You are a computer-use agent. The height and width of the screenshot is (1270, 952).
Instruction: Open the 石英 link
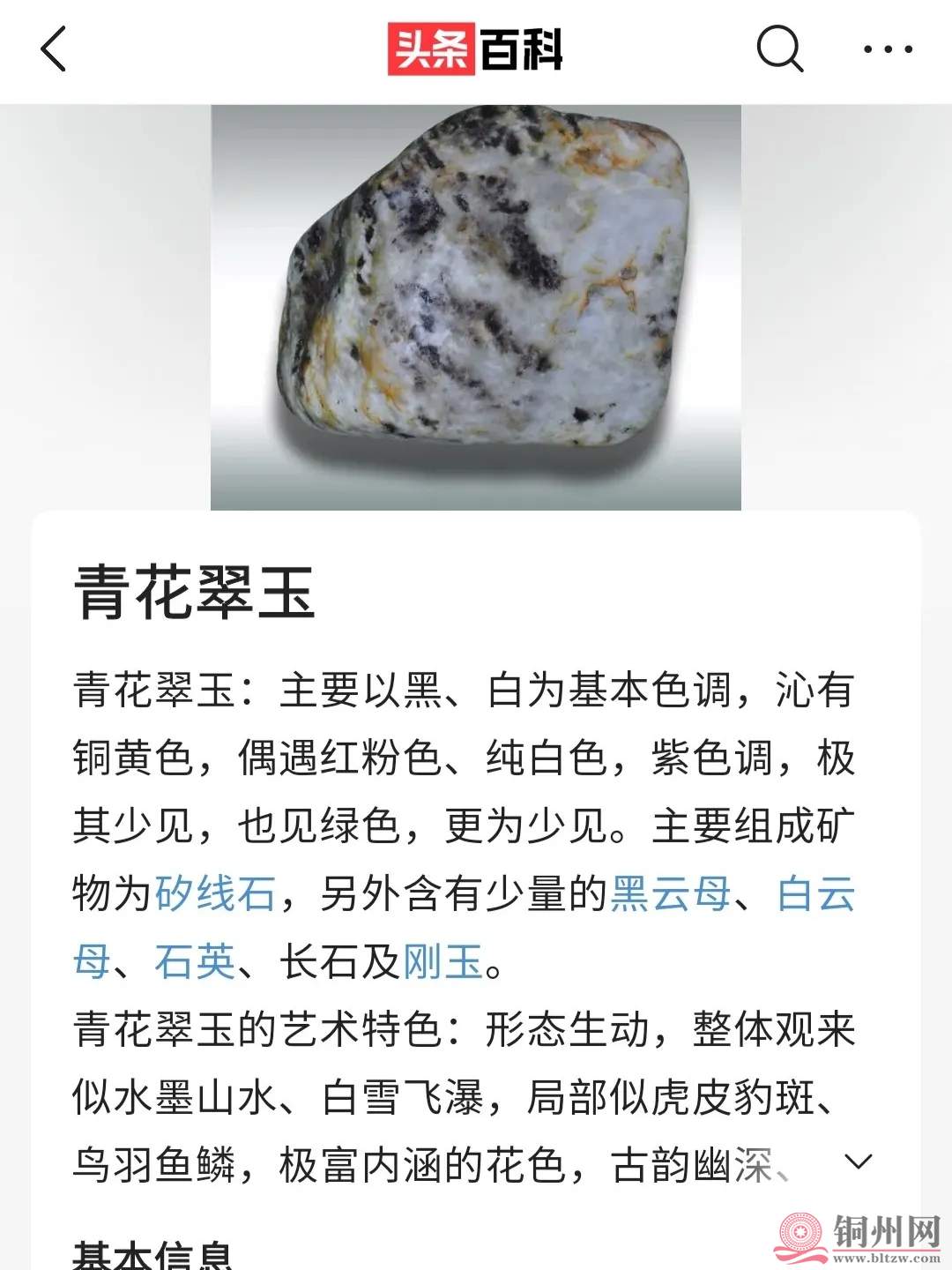[x=195, y=961]
